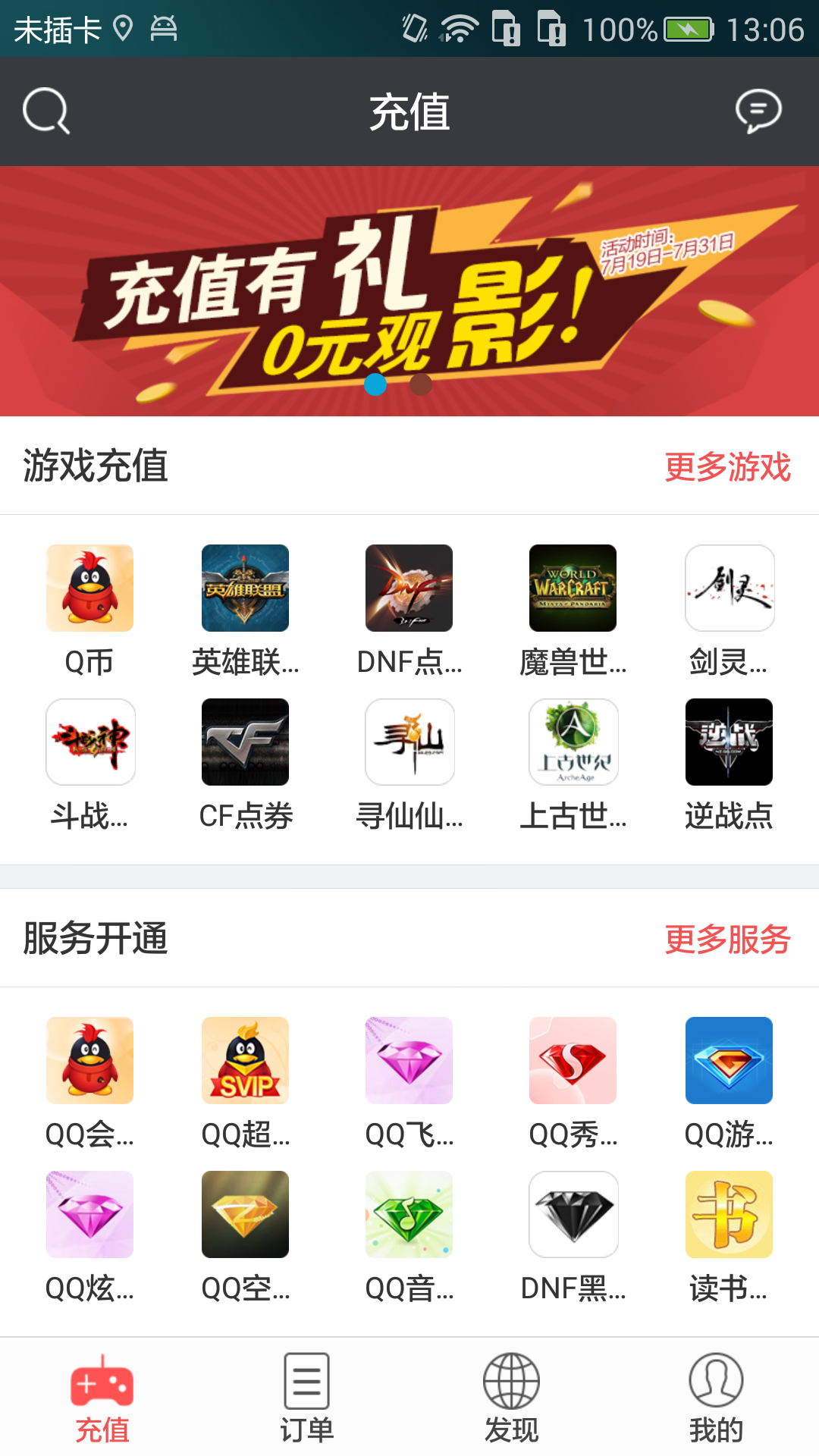Open CF点券 recharge
Viewport: 819px width, 1456px height.
pyautogui.click(x=245, y=742)
